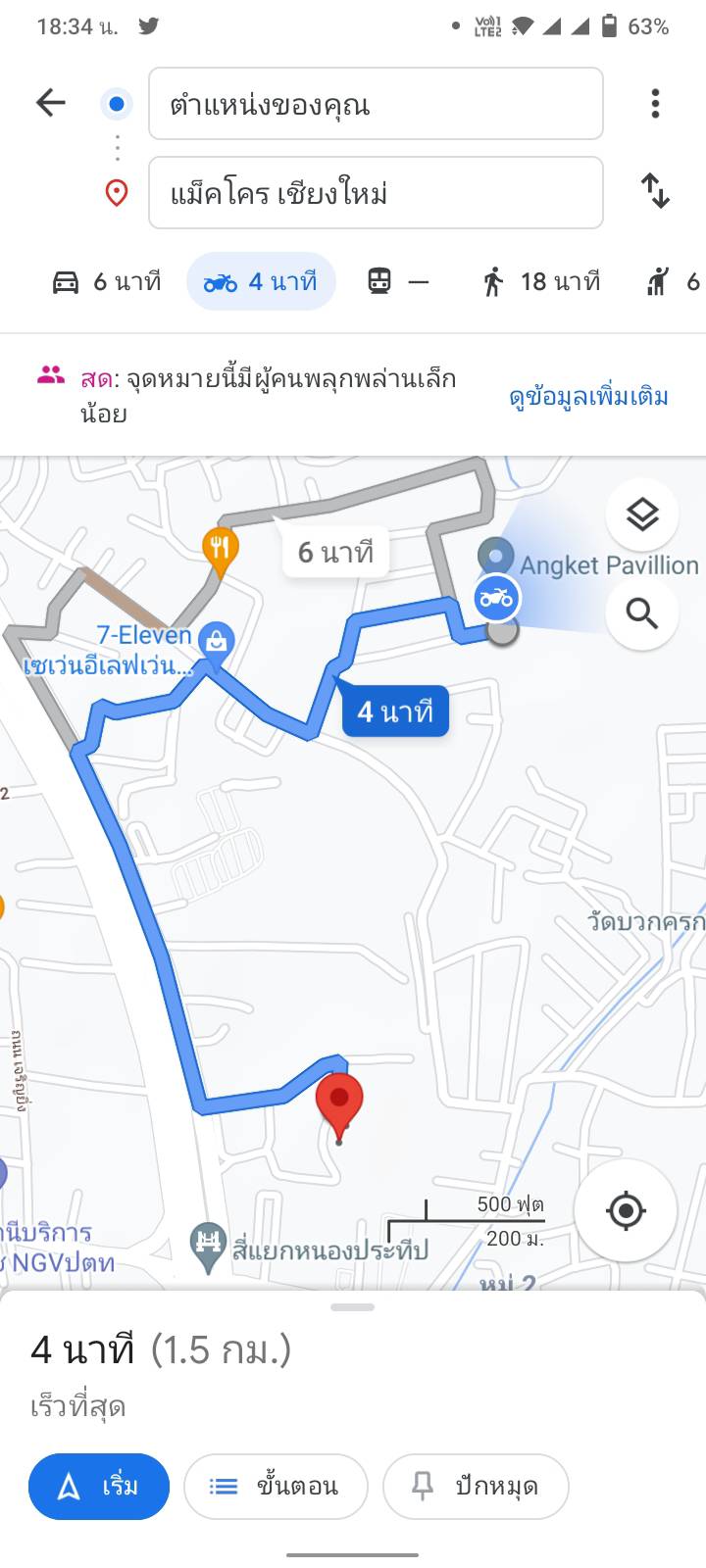Edit the destination field แม็คโคร เชียงใหม่
The width and height of the screenshot is (706, 1568).
click(376, 193)
